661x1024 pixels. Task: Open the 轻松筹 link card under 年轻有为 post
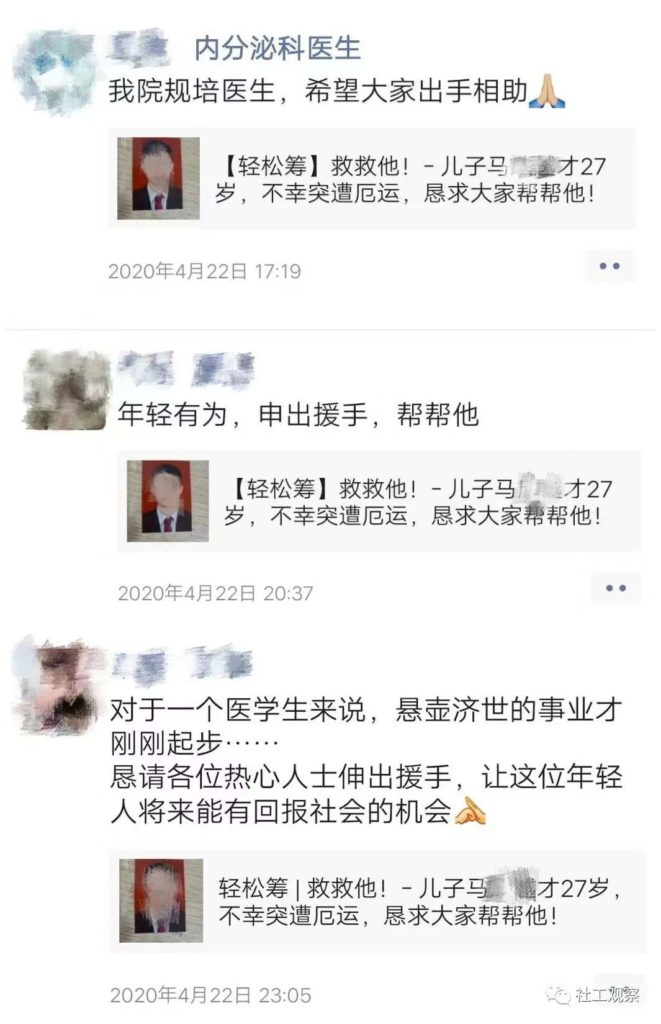point(380,502)
